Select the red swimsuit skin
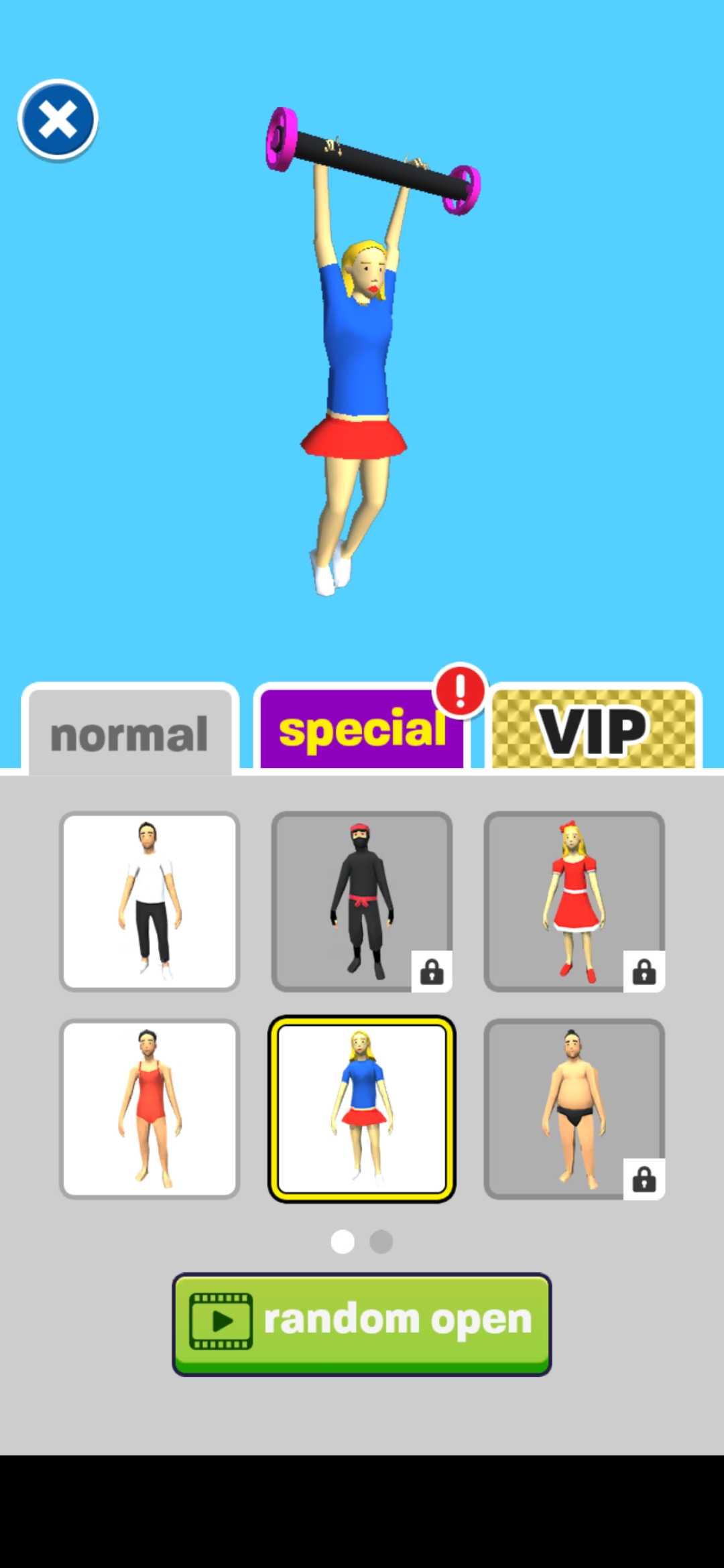Screen dimensions: 724x1568 [149, 1109]
